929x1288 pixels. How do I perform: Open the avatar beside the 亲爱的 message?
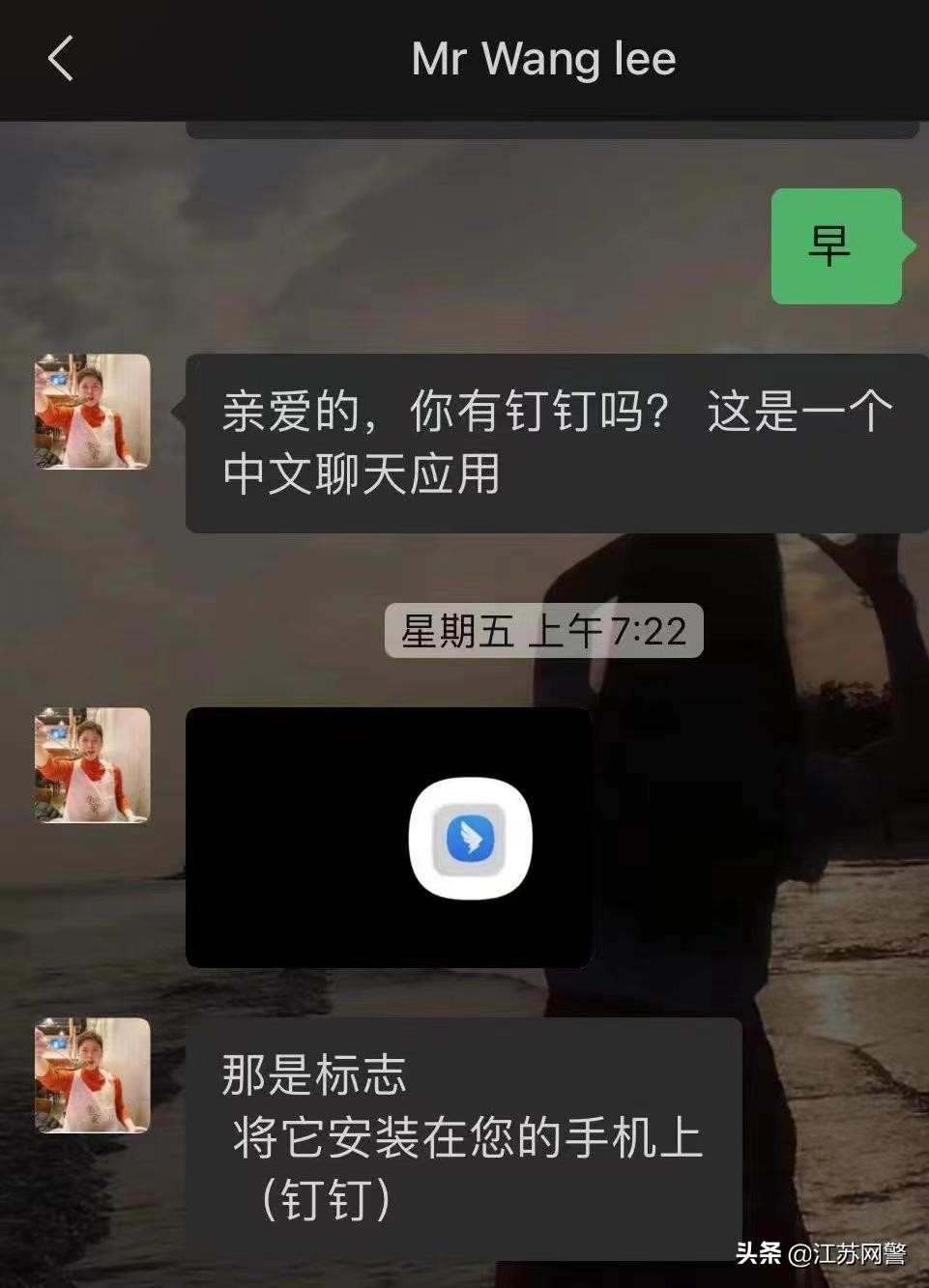[93, 412]
